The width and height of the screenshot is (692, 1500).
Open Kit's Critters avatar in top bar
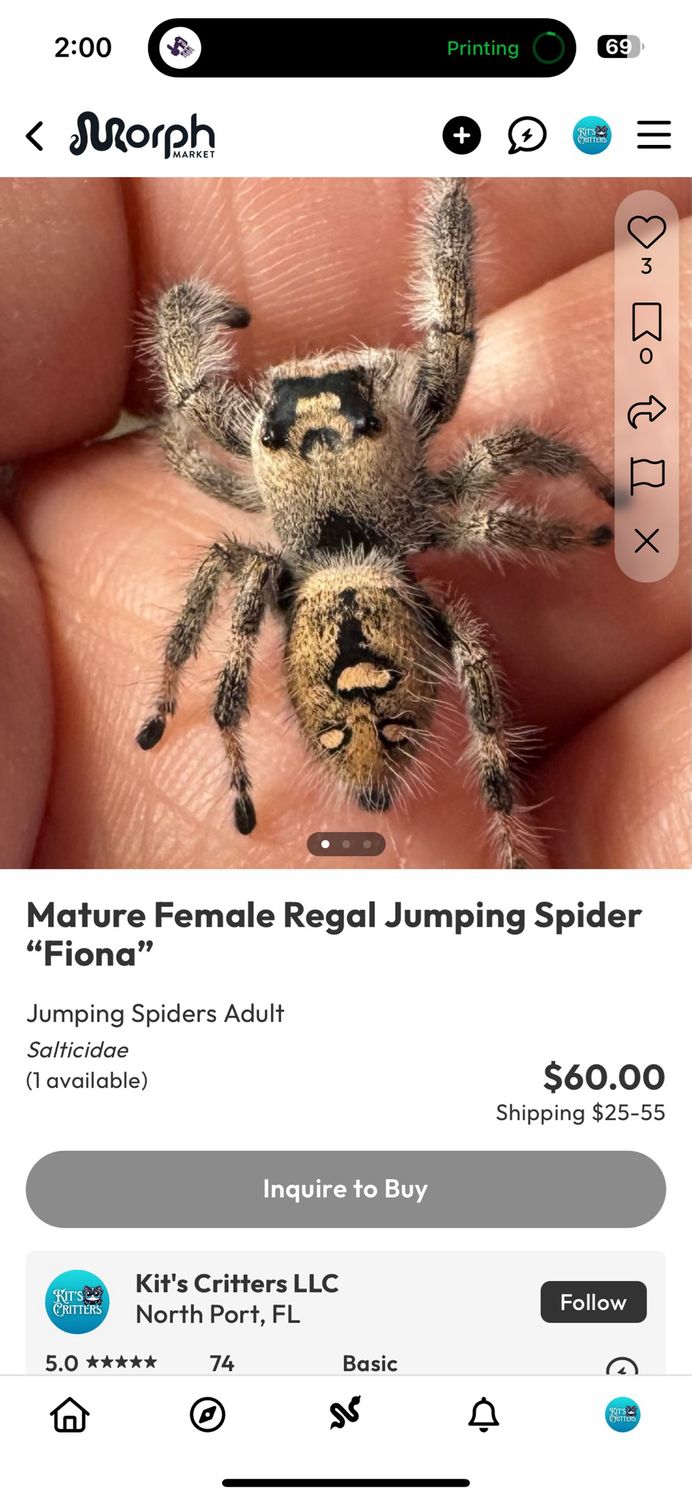(592, 135)
